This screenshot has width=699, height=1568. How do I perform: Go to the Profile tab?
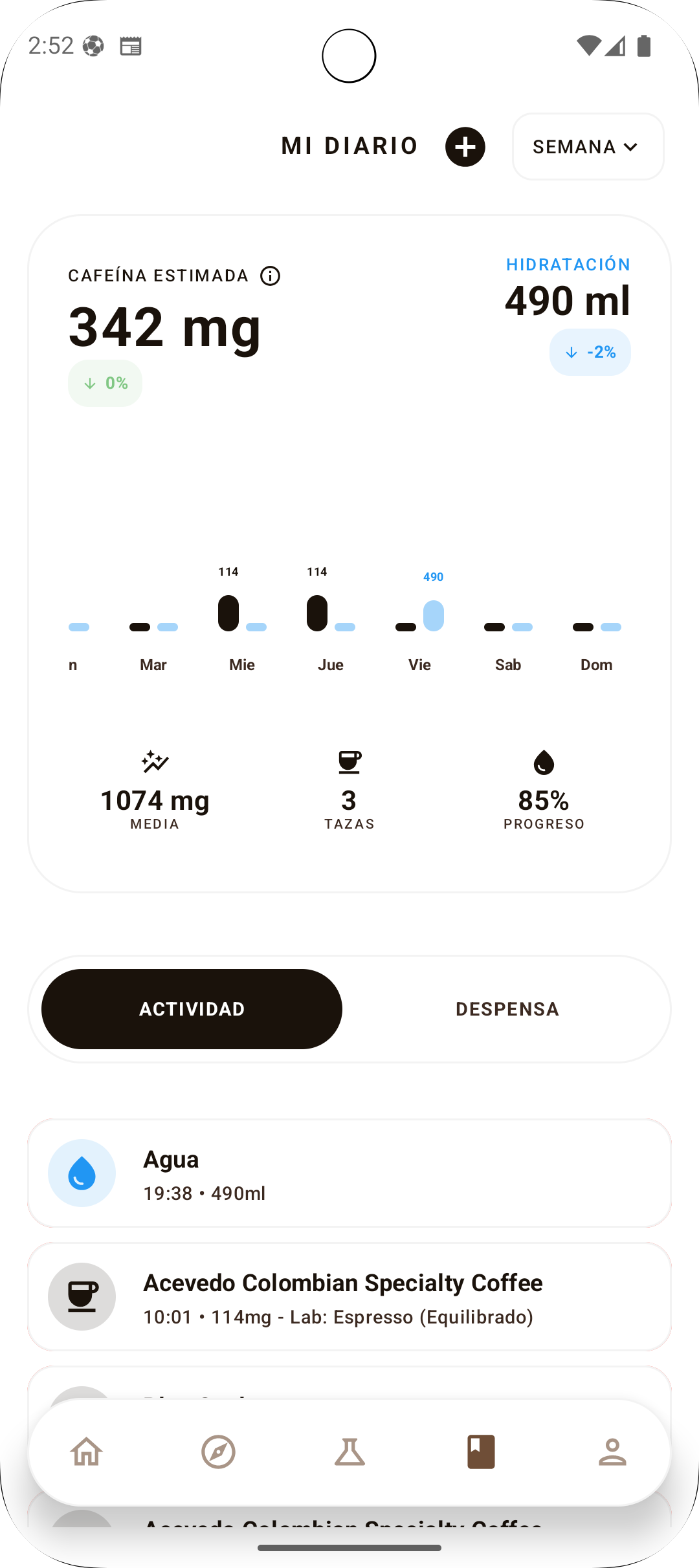tap(612, 1452)
